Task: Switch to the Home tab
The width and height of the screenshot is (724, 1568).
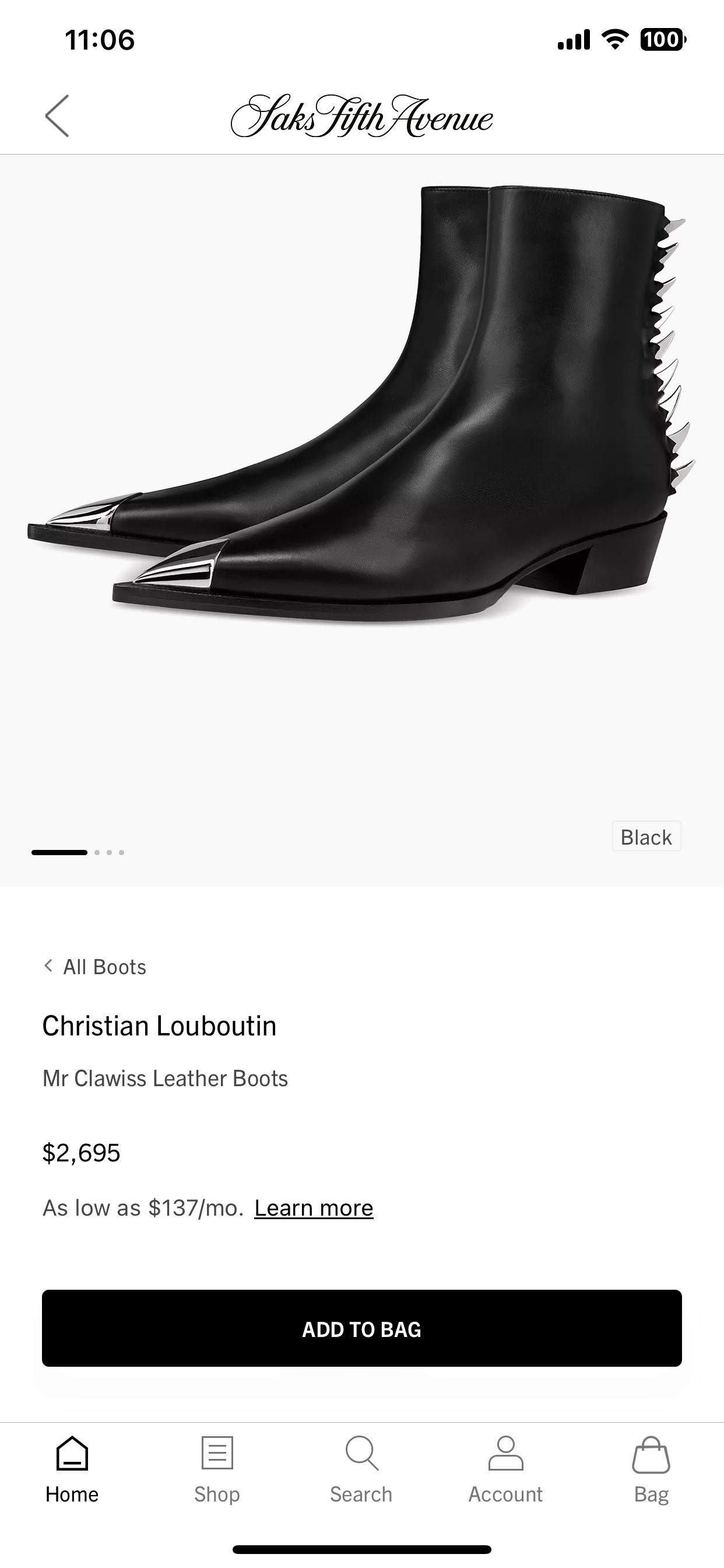Action: click(72, 1469)
